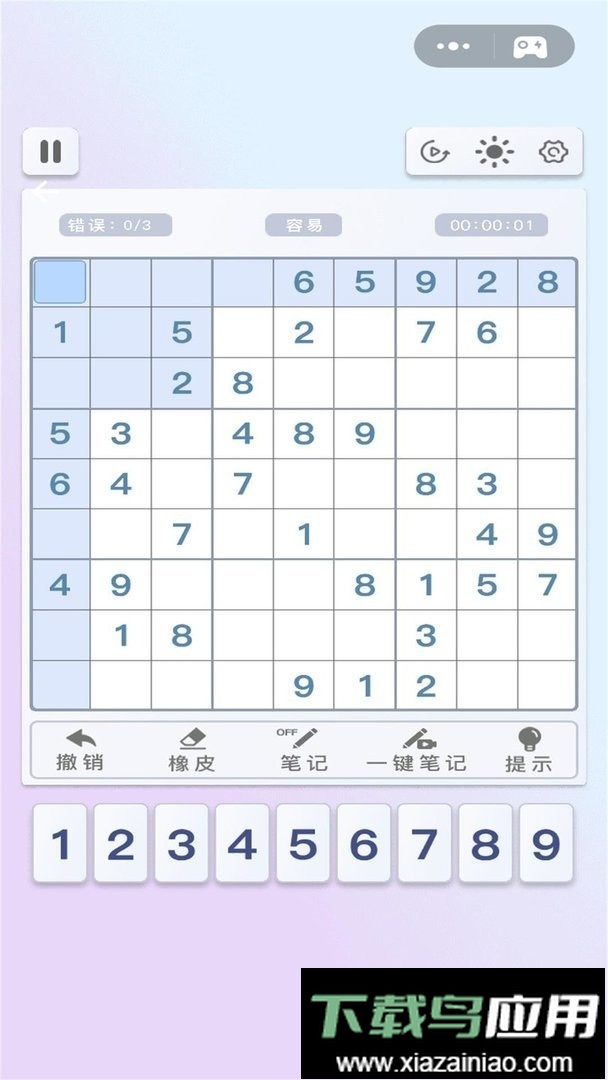Tap the number 5 key
Screen dimensions: 608x1080
[303, 844]
